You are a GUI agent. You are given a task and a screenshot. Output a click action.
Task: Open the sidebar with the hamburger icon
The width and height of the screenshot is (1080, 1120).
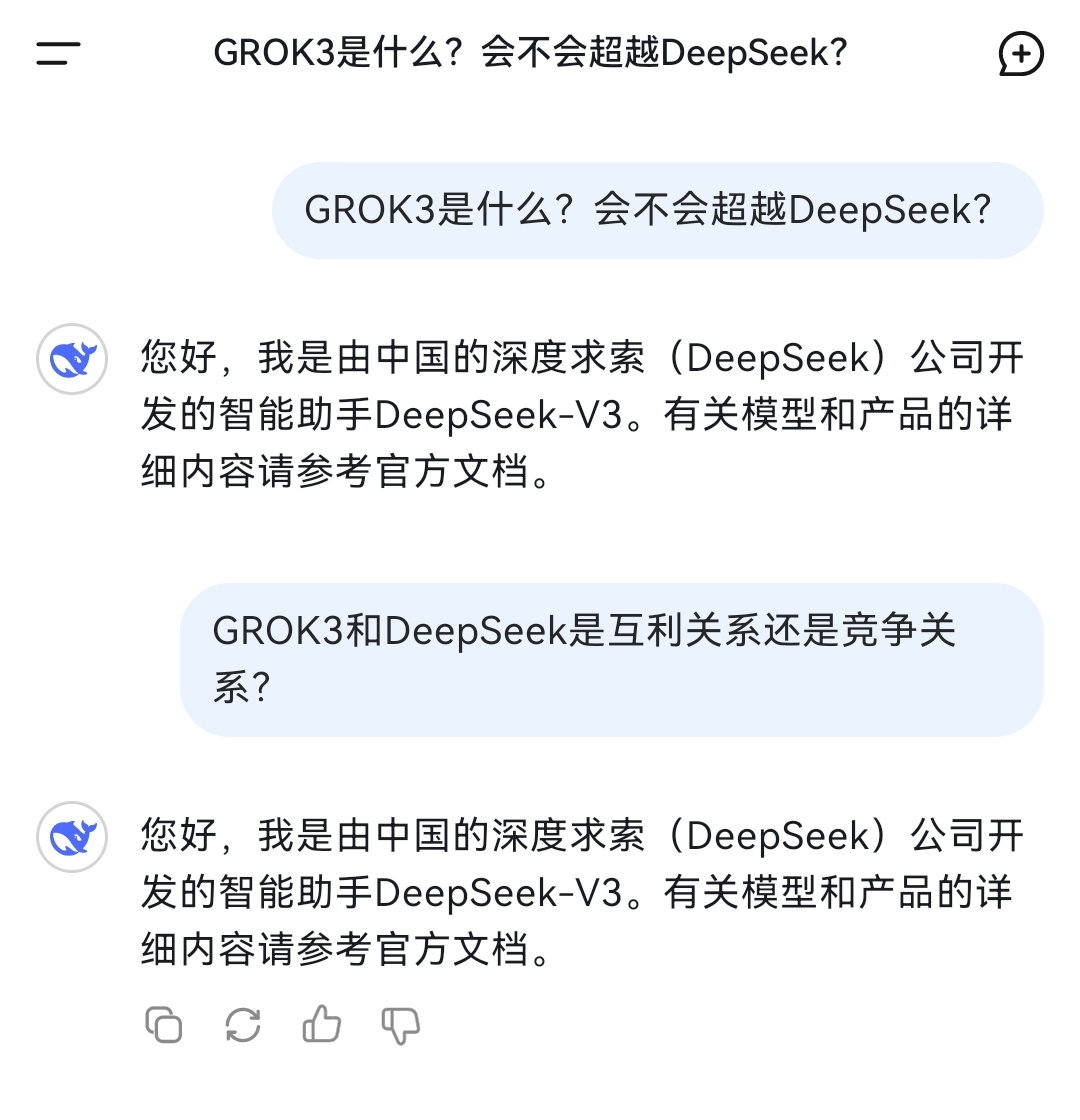pyautogui.click(x=57, y=55)
